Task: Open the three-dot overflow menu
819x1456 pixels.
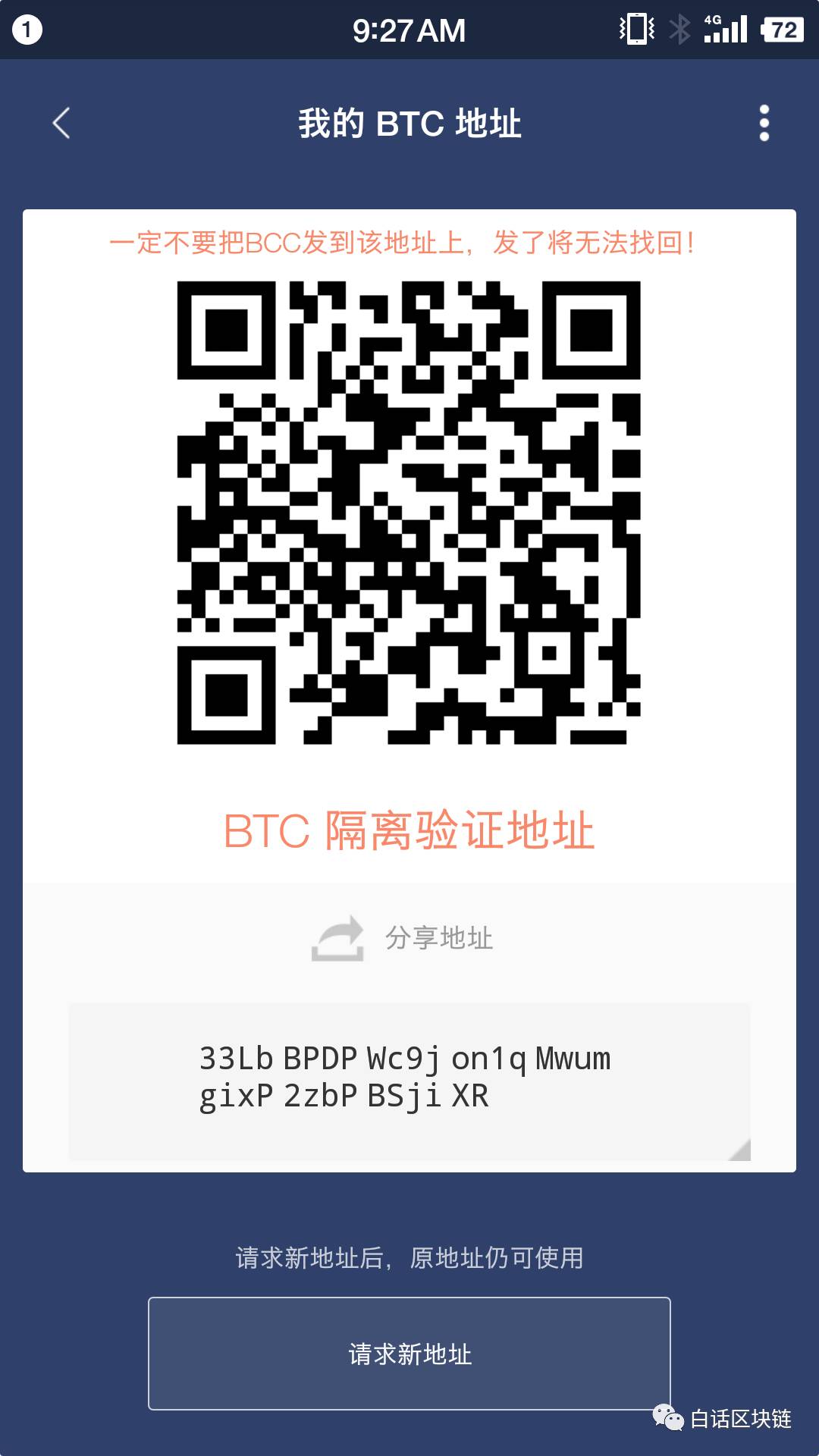Action: [764, 121]
